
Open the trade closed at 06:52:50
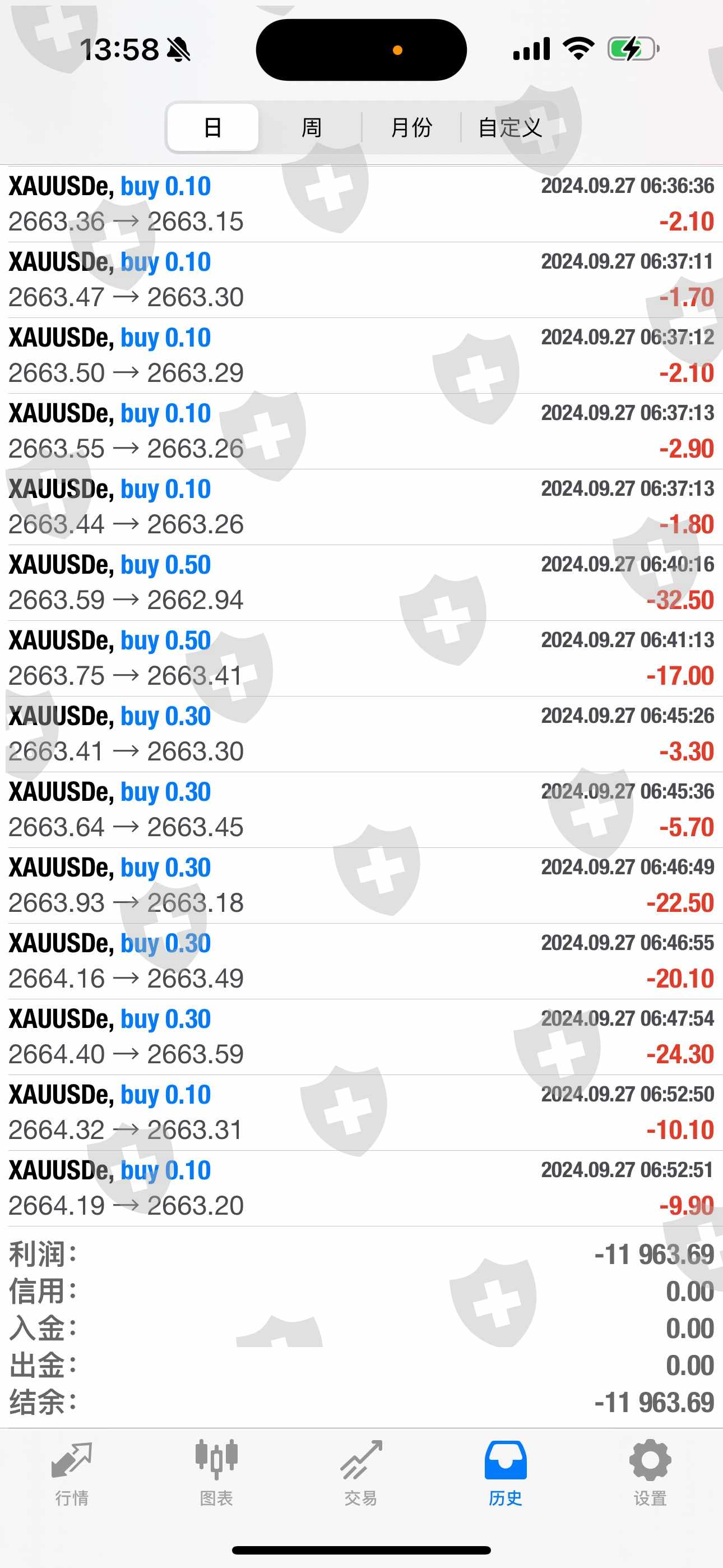(x=361, y=1112)
